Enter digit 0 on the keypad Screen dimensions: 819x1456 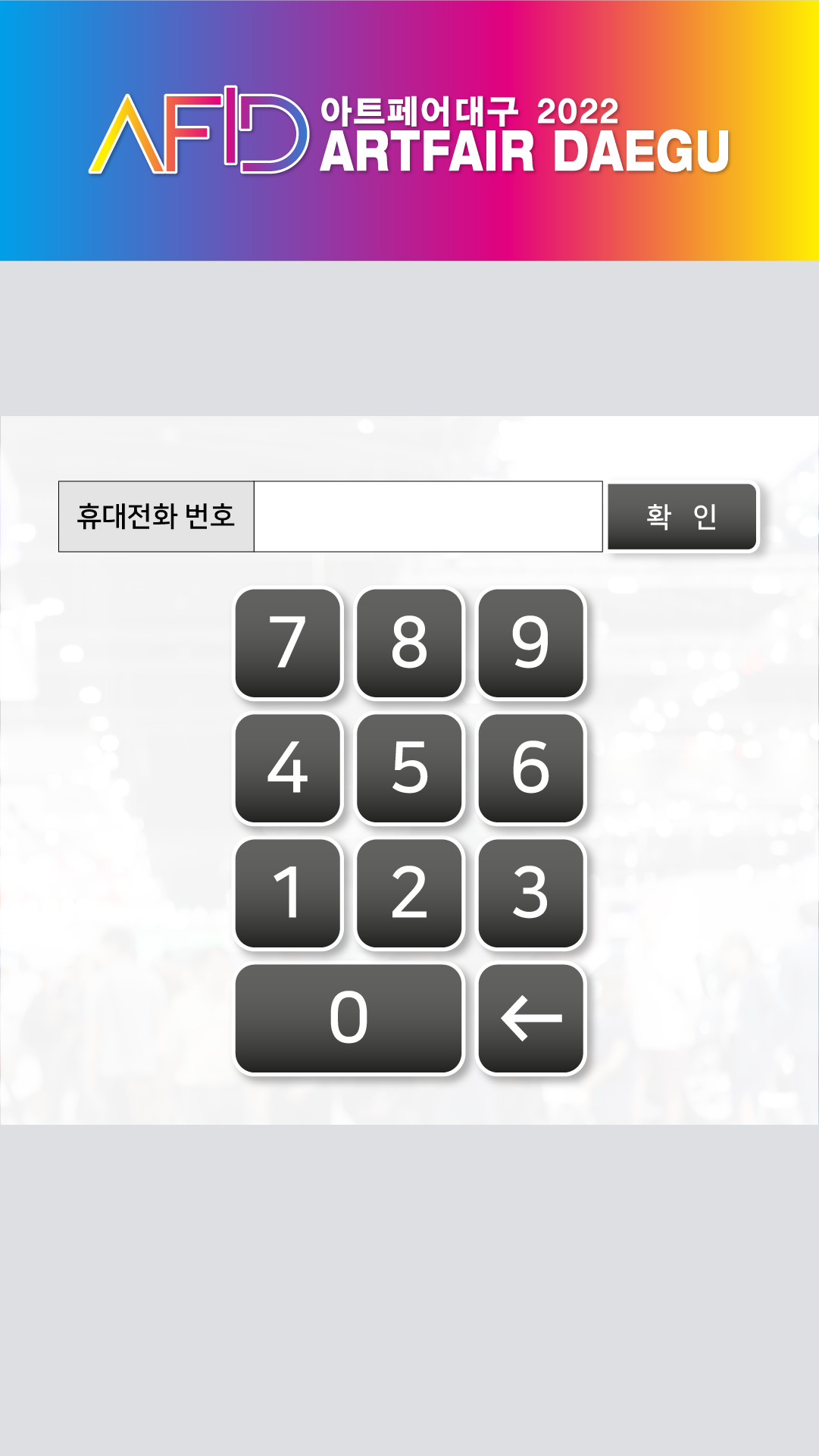click(349, 1018)
